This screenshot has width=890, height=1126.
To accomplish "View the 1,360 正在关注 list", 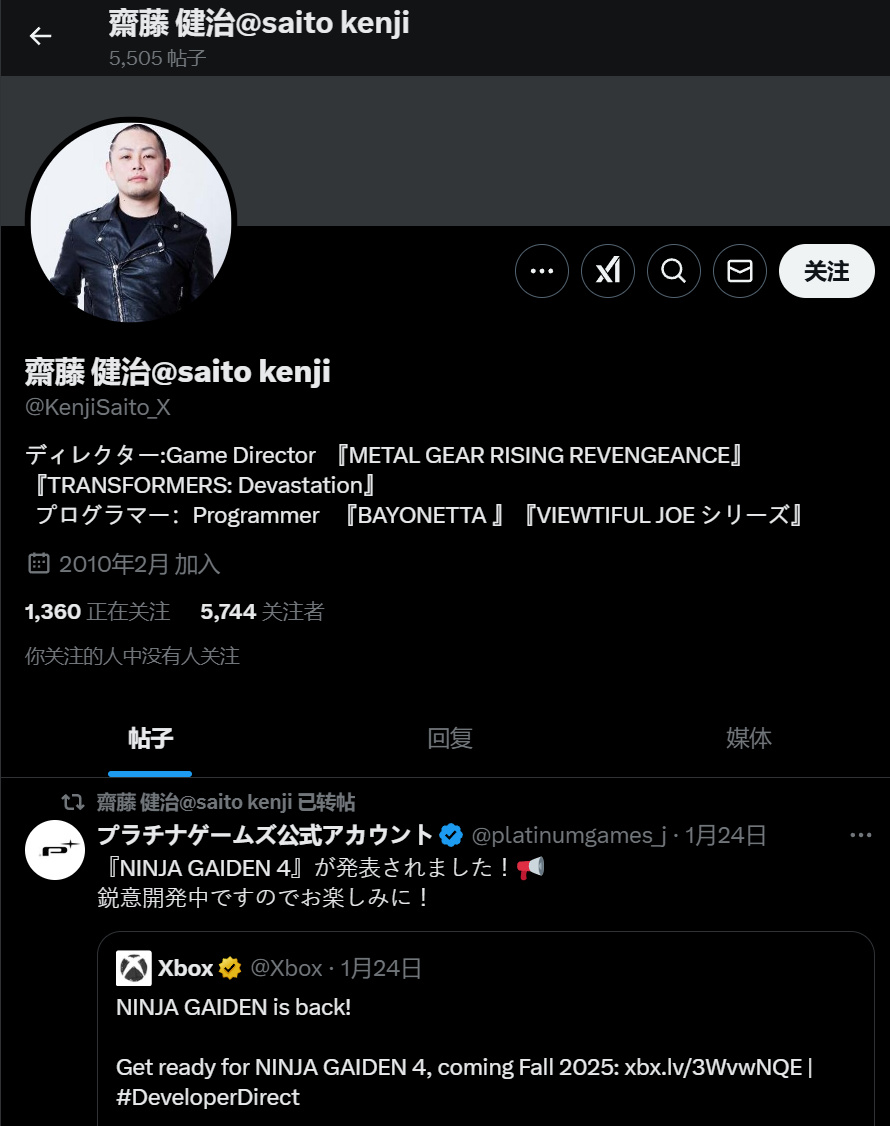I will (x=97, y=611).
